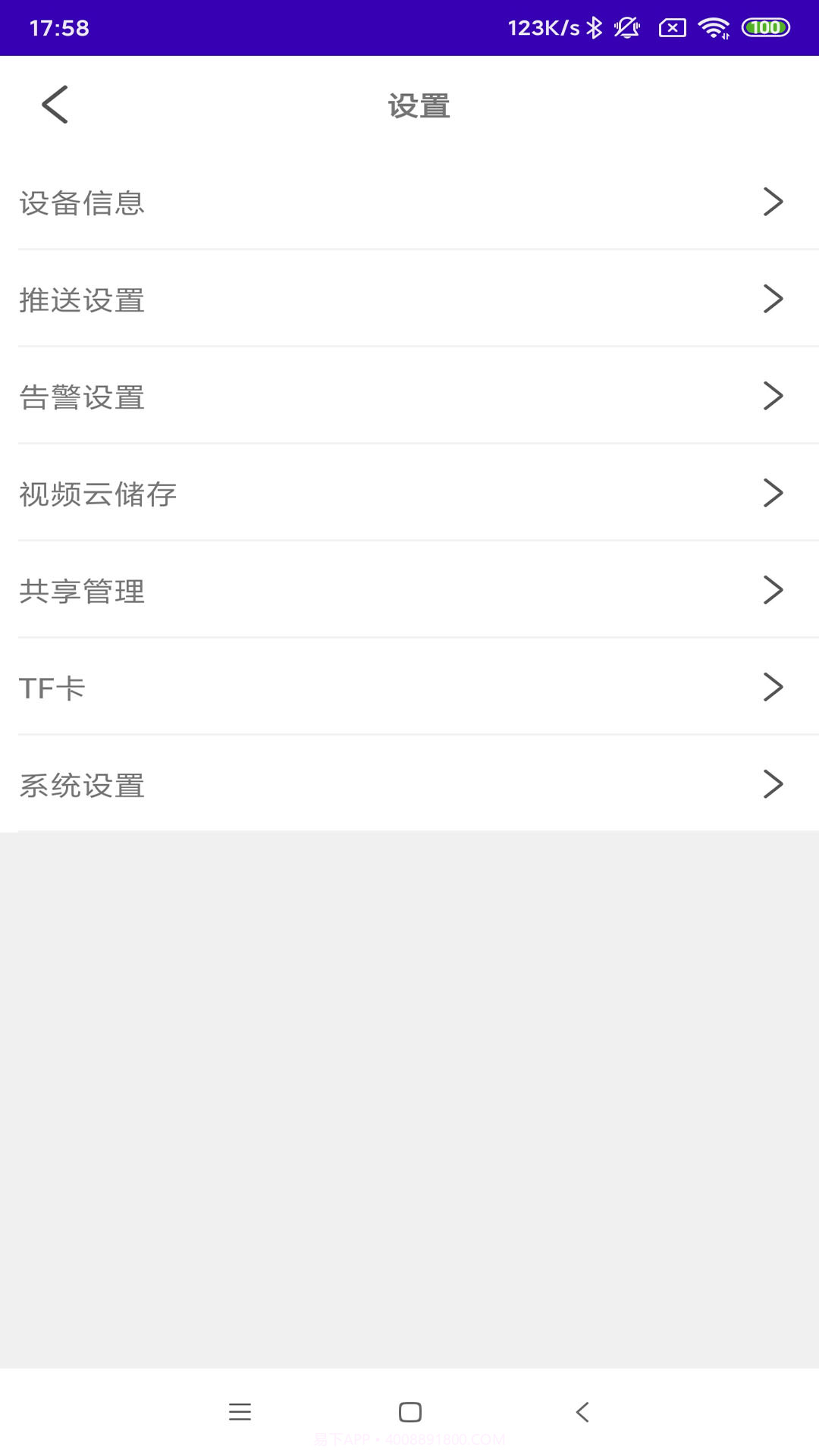
Task: Tap the 设置 title text
Action: click(x=418, y=105)
